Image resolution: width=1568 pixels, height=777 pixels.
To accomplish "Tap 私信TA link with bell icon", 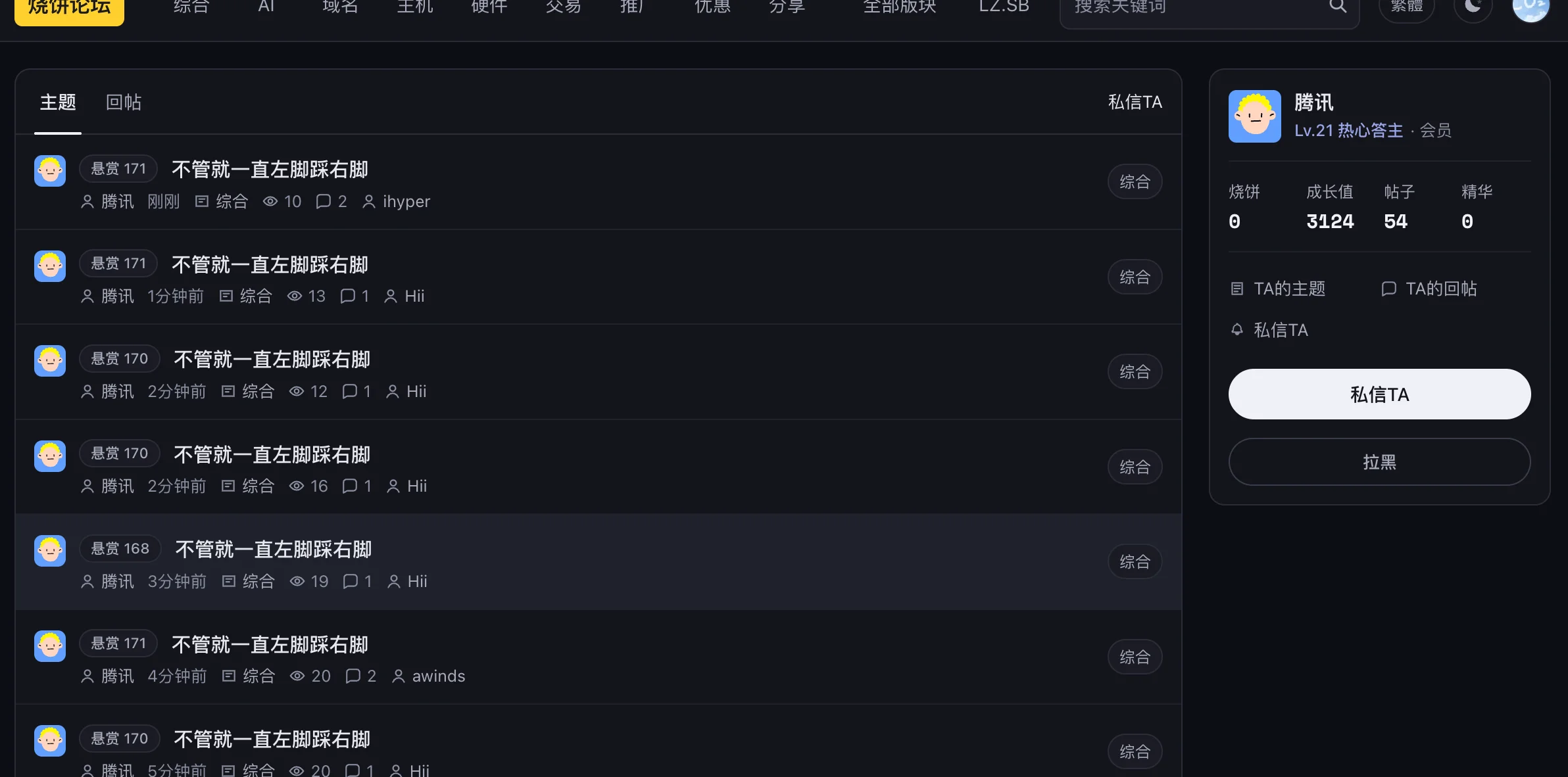I will point(1269,329).
